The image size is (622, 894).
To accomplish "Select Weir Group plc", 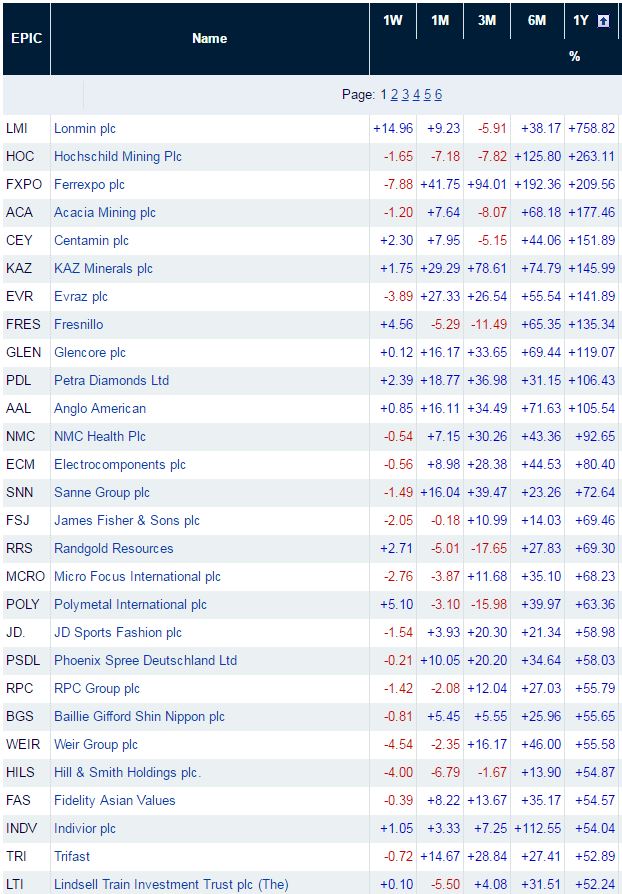I will point(96,744).
